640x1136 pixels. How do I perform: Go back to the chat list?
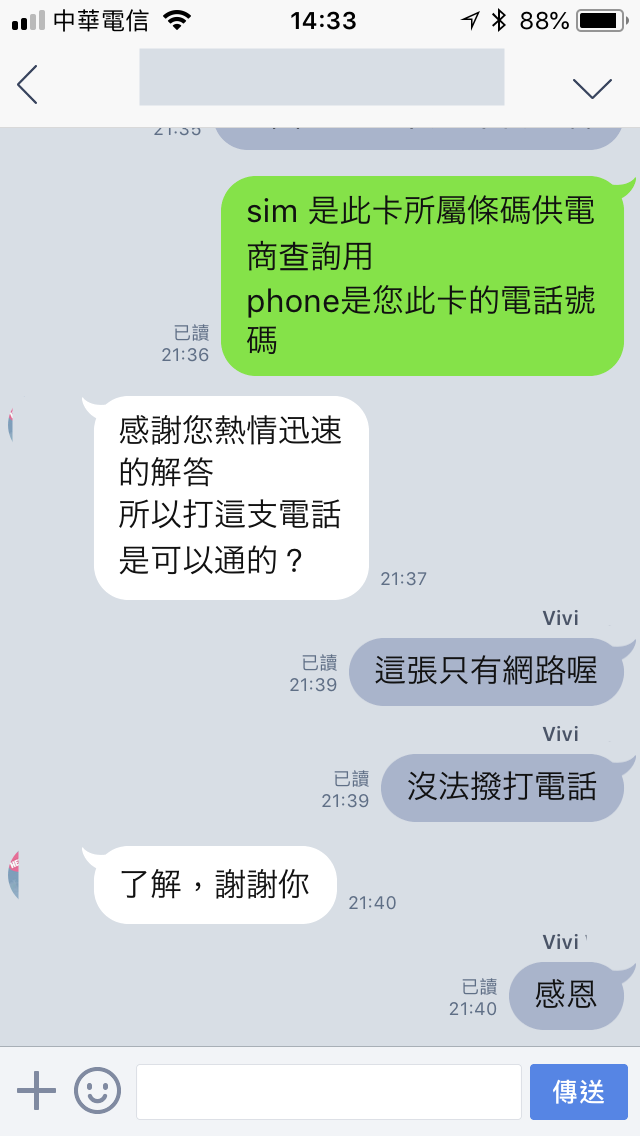coord(28,85)
